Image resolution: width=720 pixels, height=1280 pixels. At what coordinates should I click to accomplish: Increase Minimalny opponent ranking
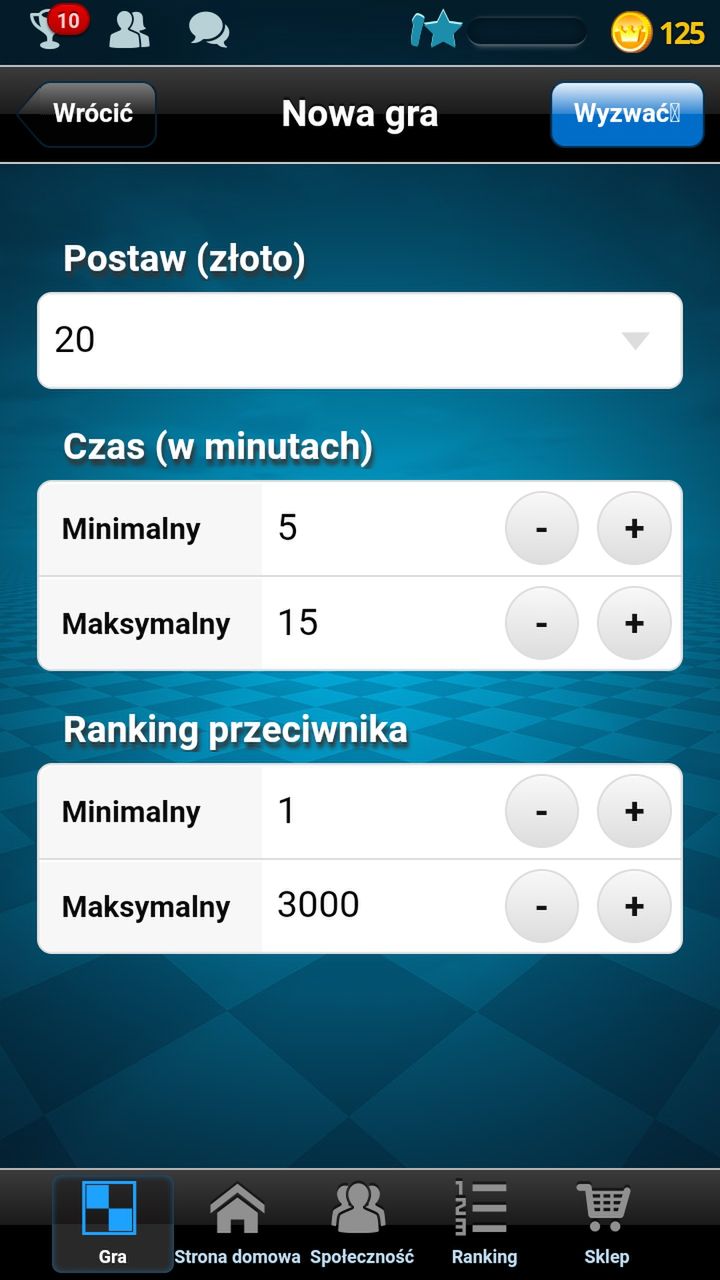[x=634, y=811]
